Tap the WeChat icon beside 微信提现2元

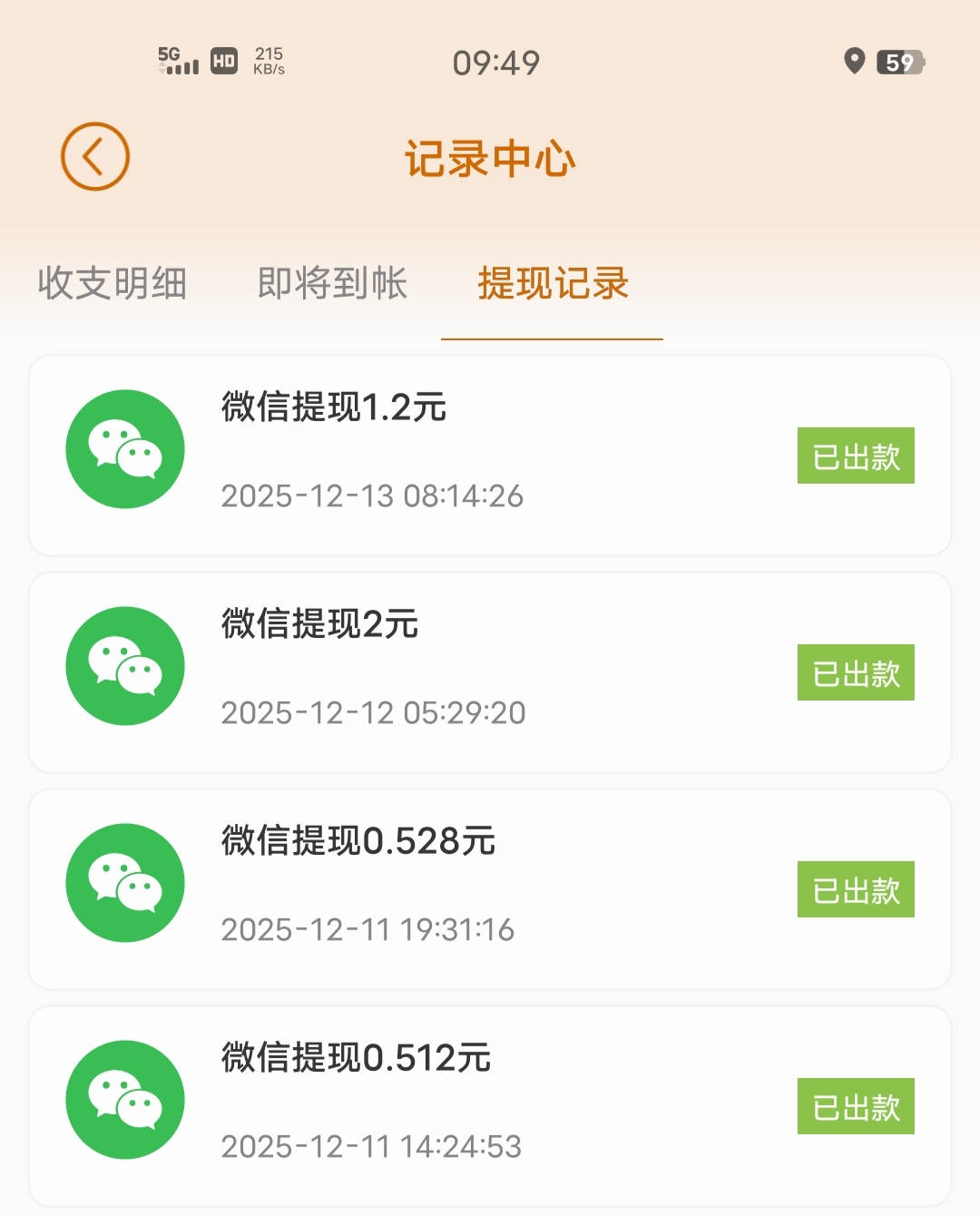click(124, 665)
